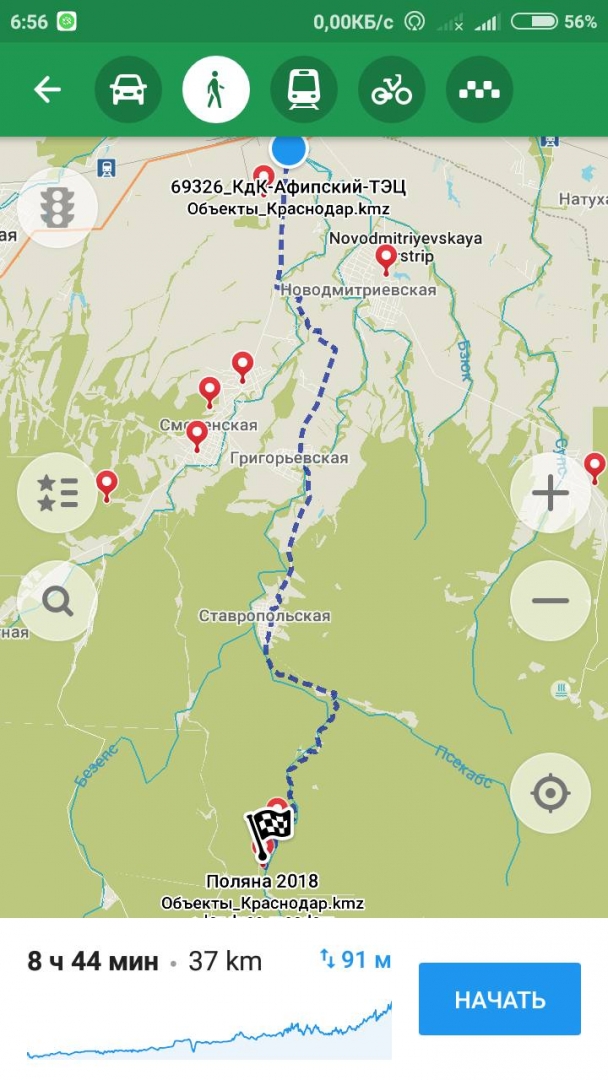Switch to car routing mode
This screenshot has height=1080, width=608.
tap(128, 90)
